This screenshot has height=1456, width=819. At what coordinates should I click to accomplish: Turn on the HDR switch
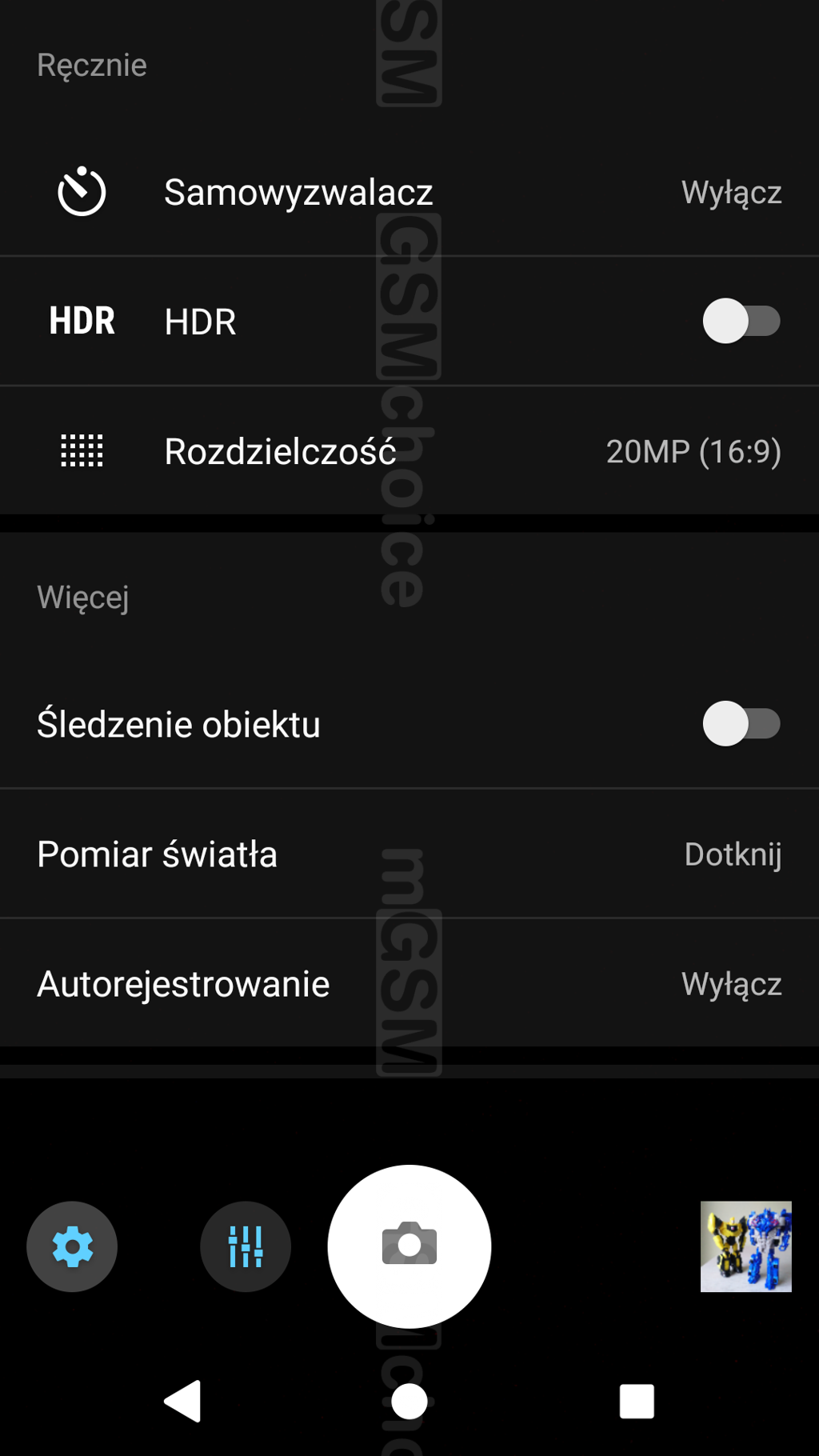[741, 322]
